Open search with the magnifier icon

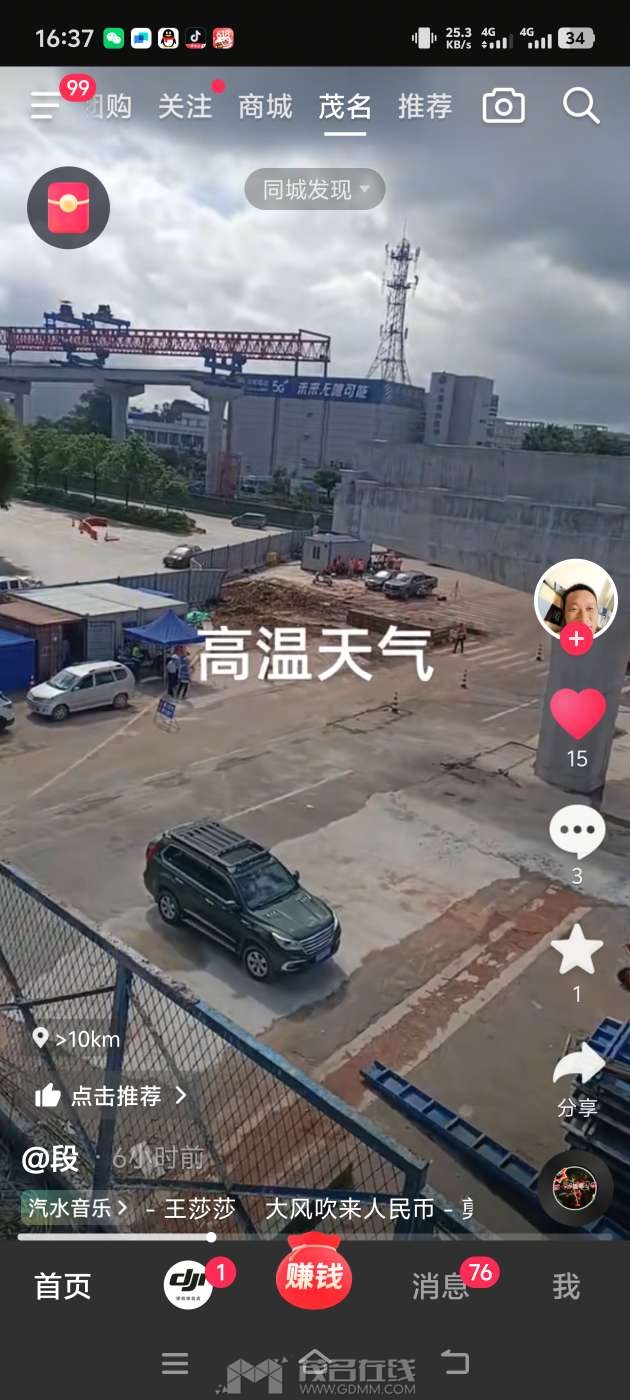coord(580,105)
